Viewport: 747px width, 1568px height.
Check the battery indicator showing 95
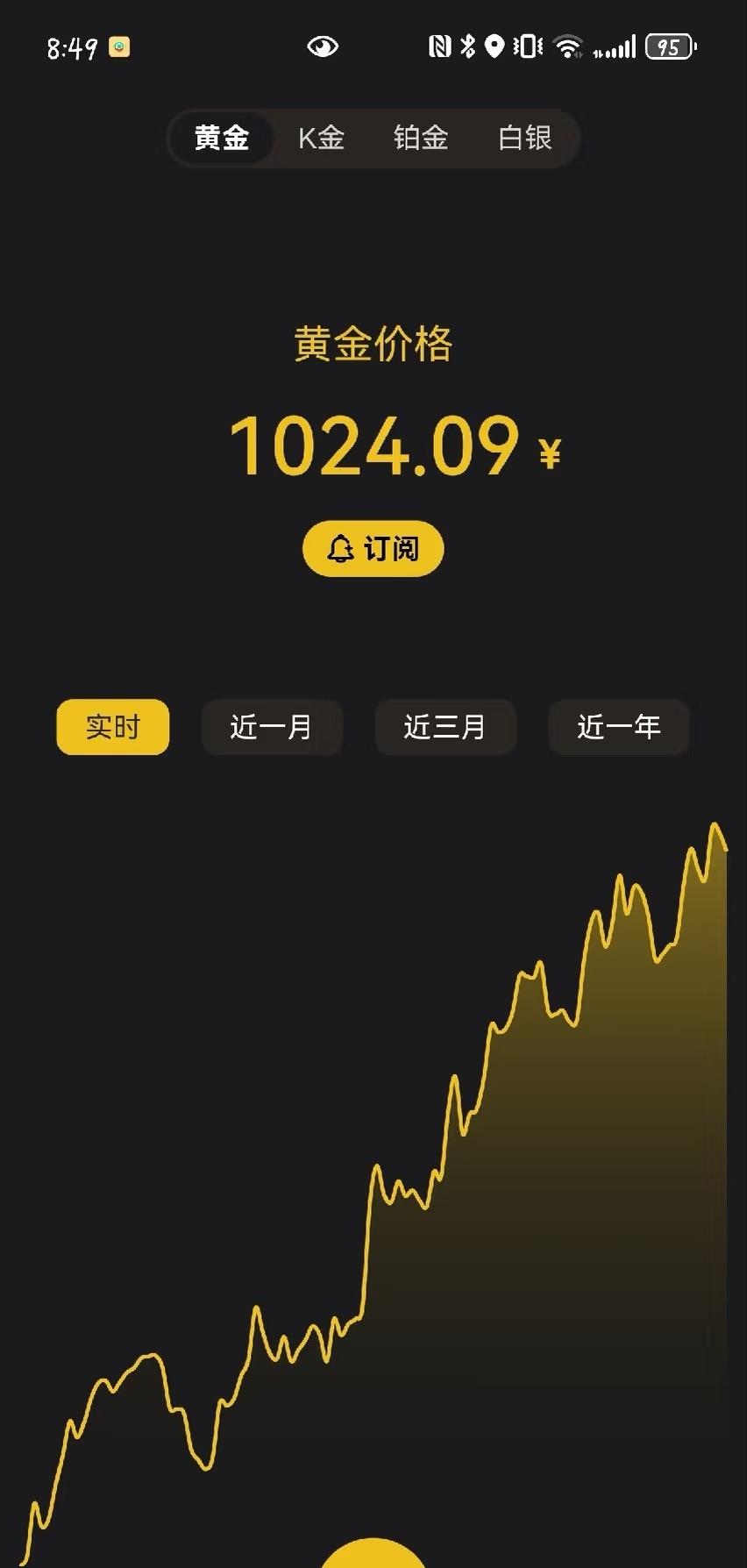[668, 46]
